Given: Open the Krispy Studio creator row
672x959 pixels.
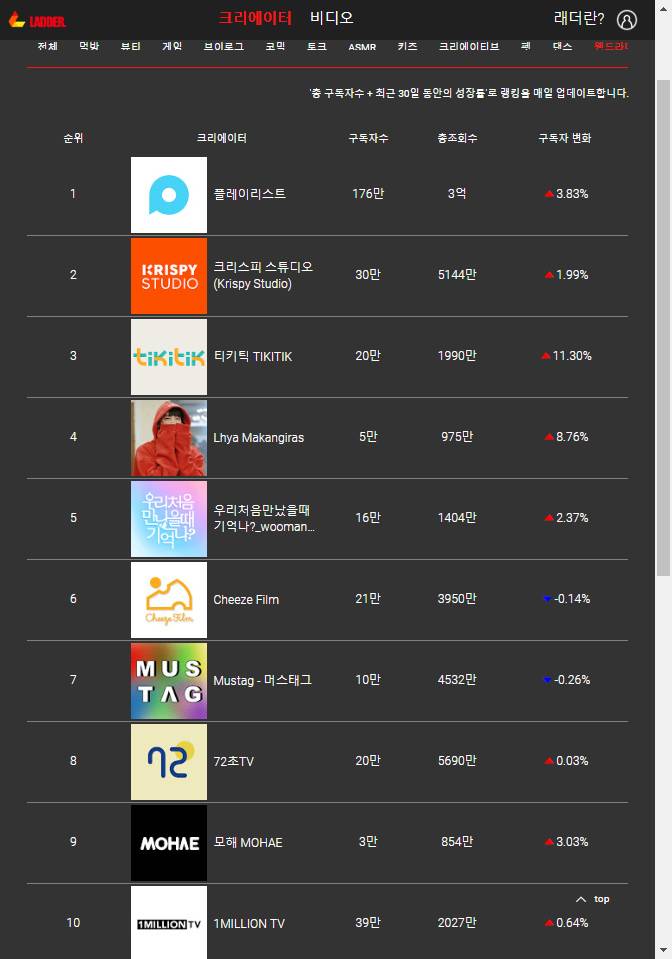Looking at the screenshot, I should [x=263, y=275].
